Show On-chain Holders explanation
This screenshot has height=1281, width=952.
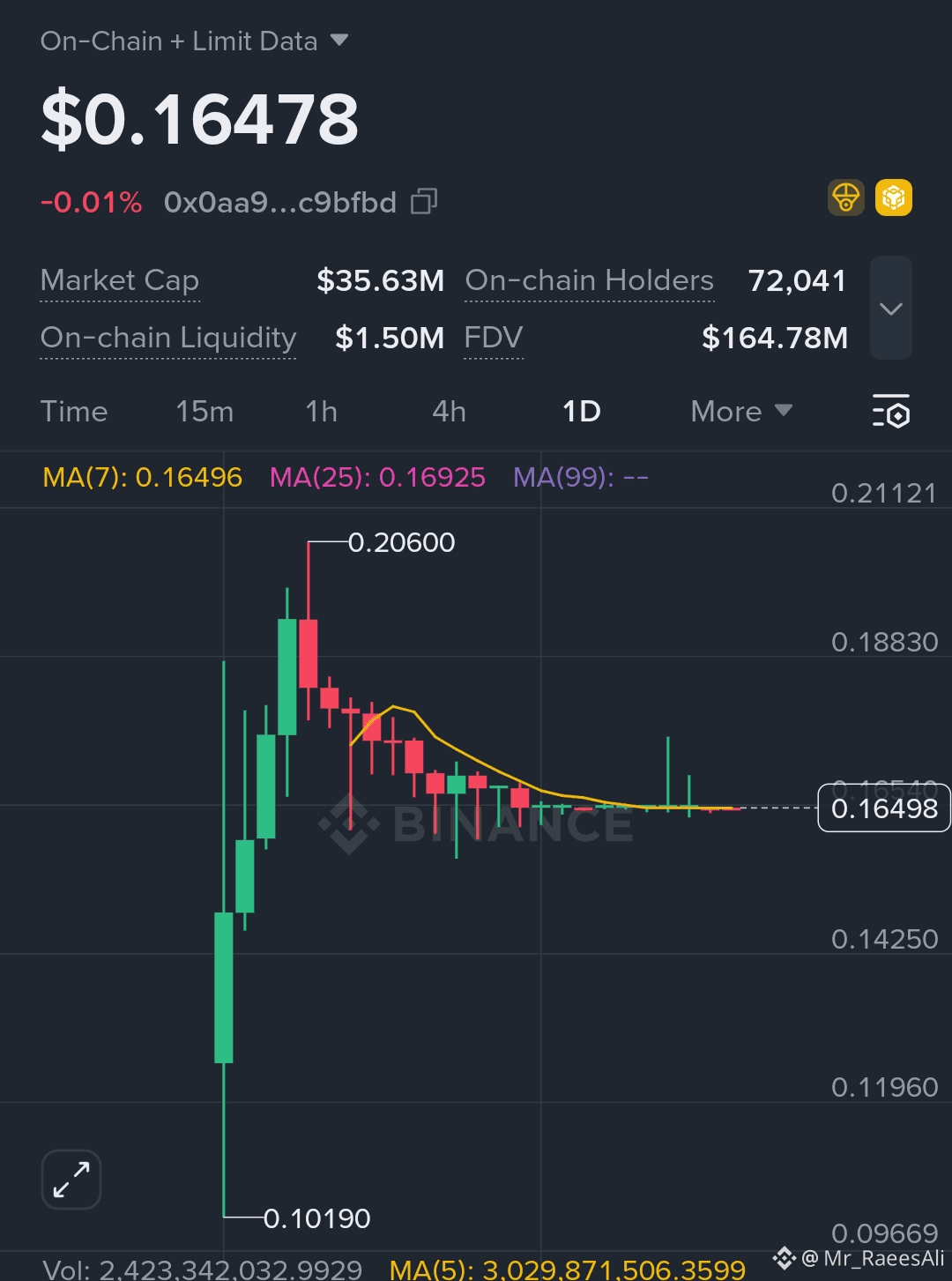coord(589,280)
